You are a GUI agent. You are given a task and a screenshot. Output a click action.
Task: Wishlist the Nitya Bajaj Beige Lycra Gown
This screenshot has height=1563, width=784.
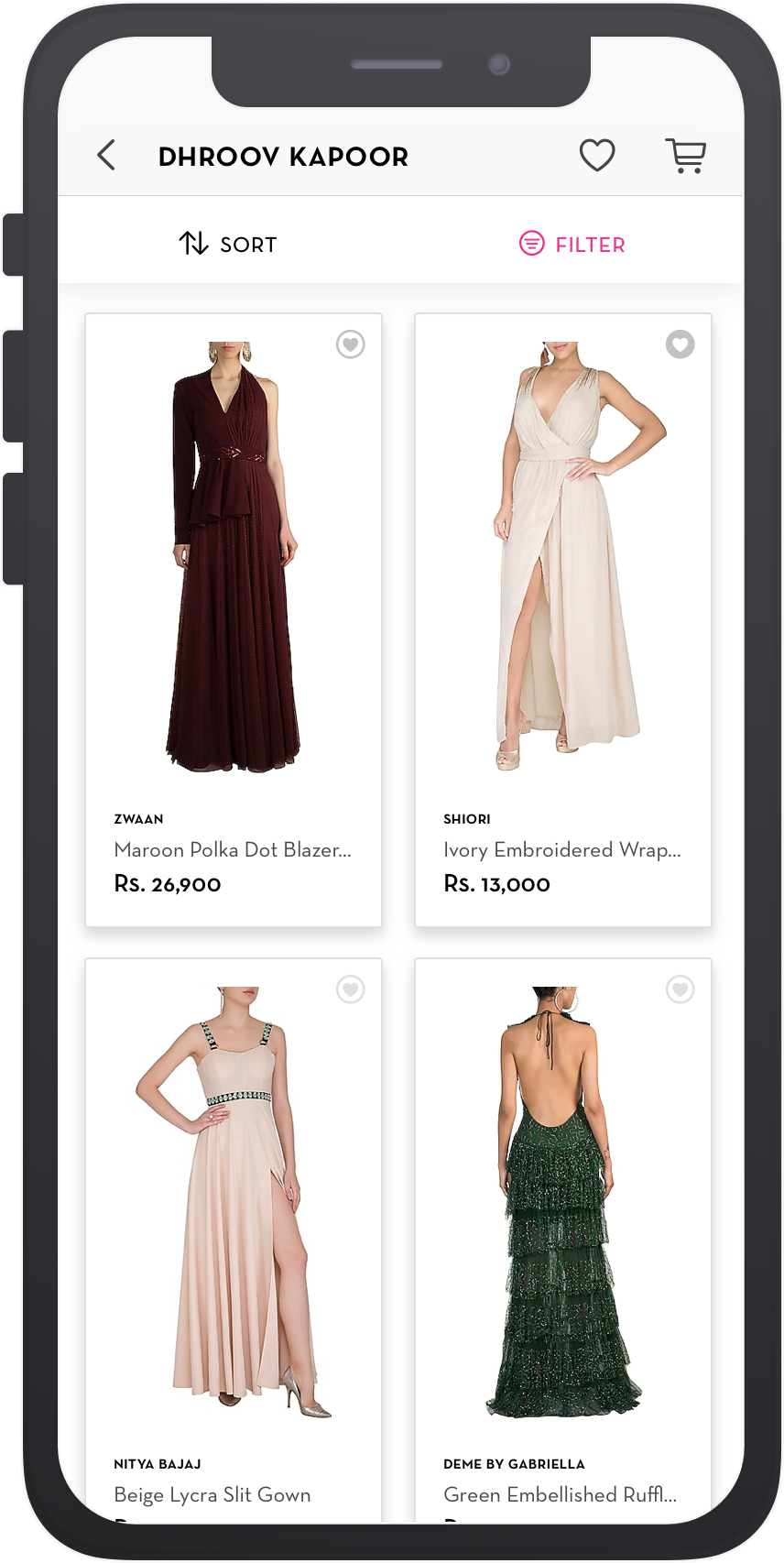[351, 989]
